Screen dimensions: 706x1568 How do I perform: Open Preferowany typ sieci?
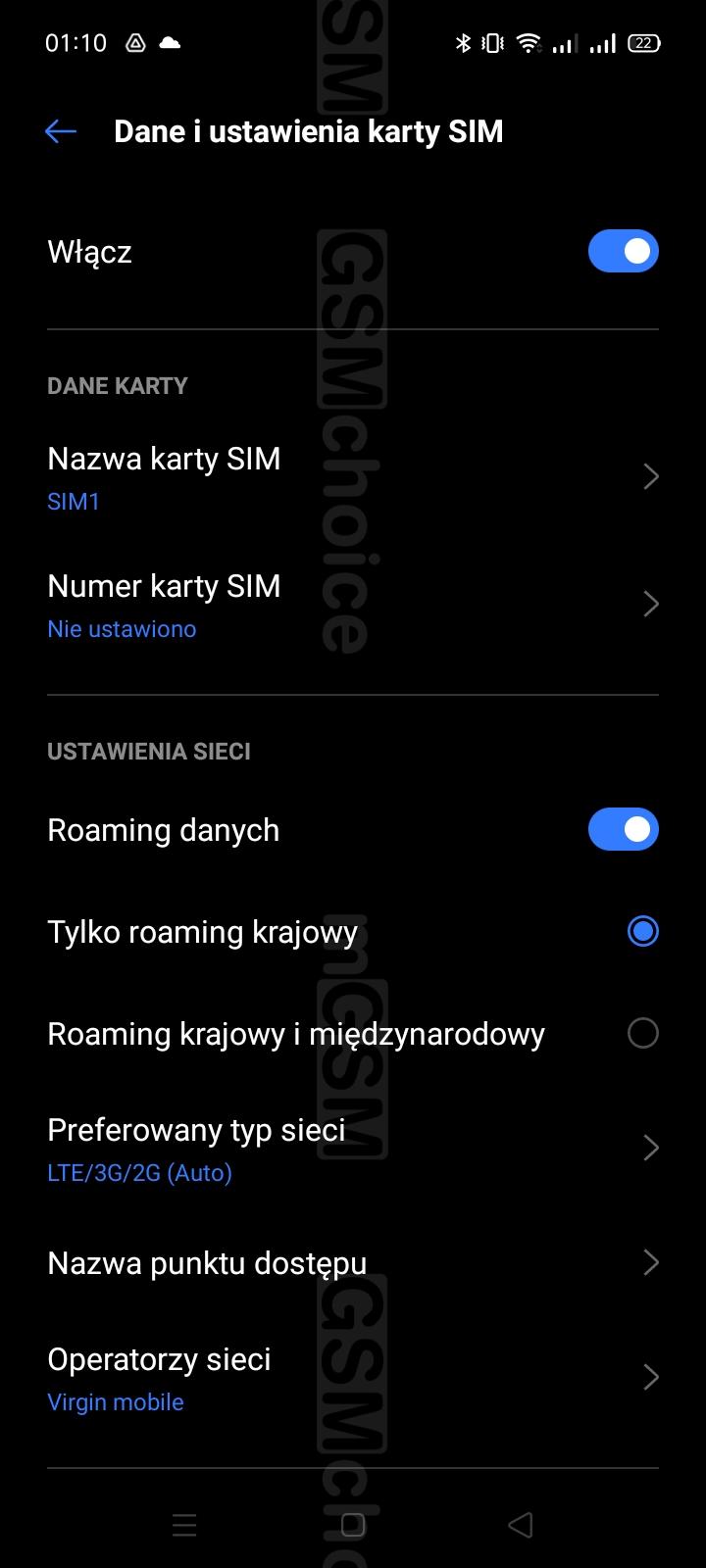(x=353, y=1149)
